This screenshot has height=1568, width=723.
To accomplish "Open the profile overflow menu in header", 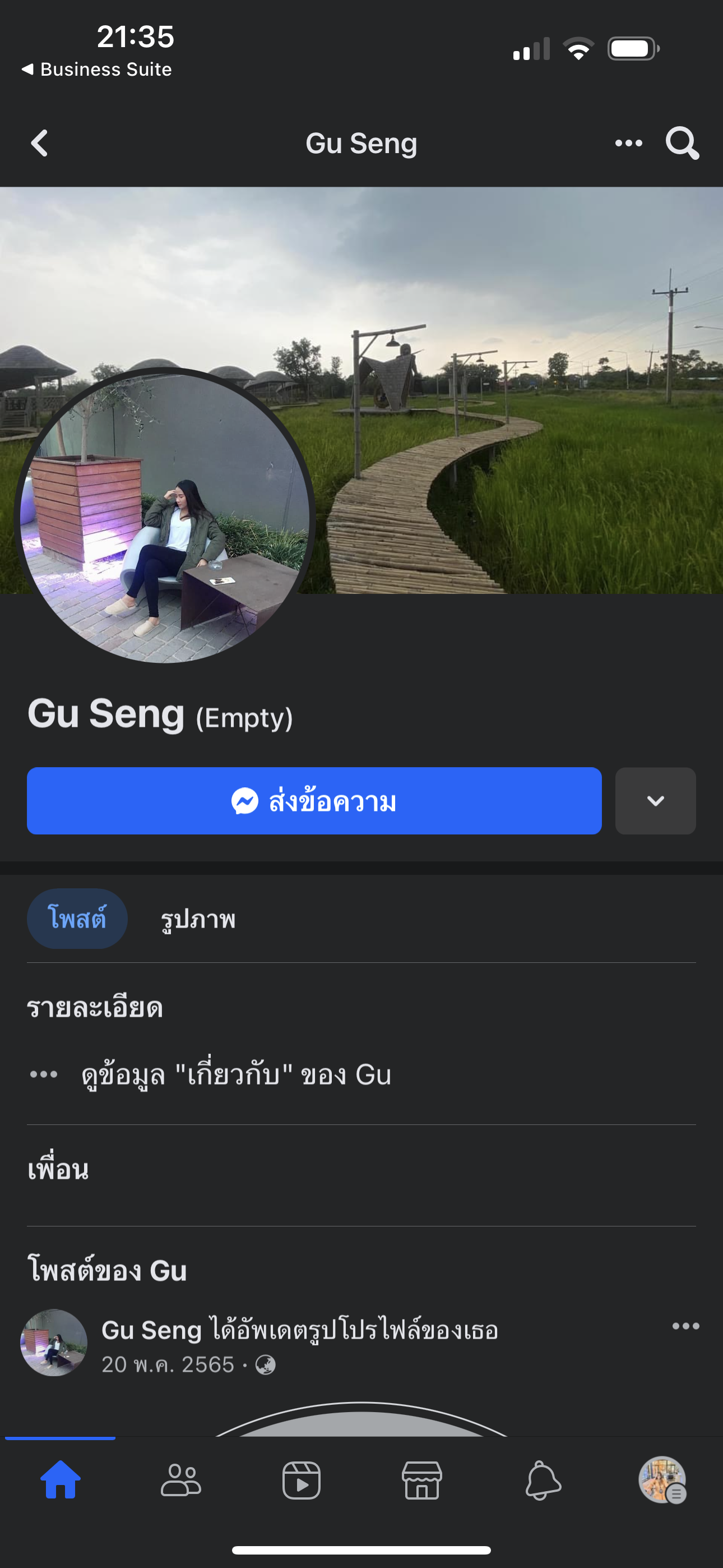I will pyautogui.click(x=628, y=144).
